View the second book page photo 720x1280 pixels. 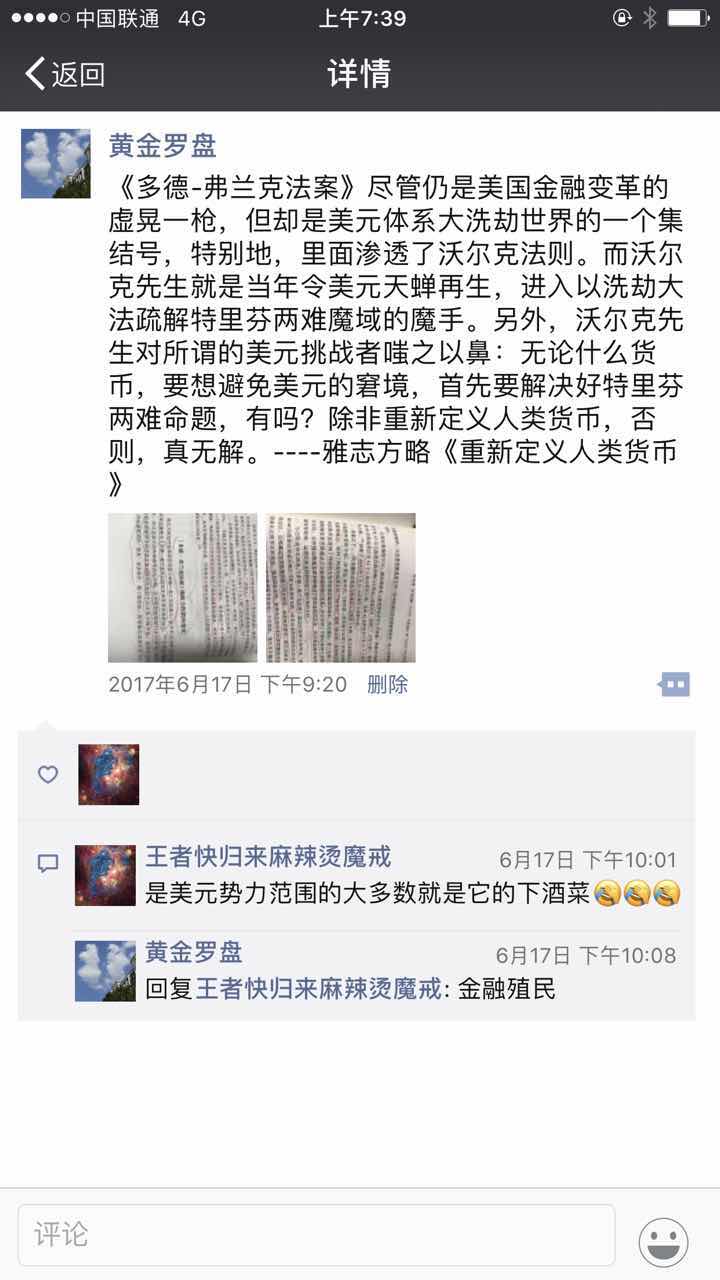[341, 588]
